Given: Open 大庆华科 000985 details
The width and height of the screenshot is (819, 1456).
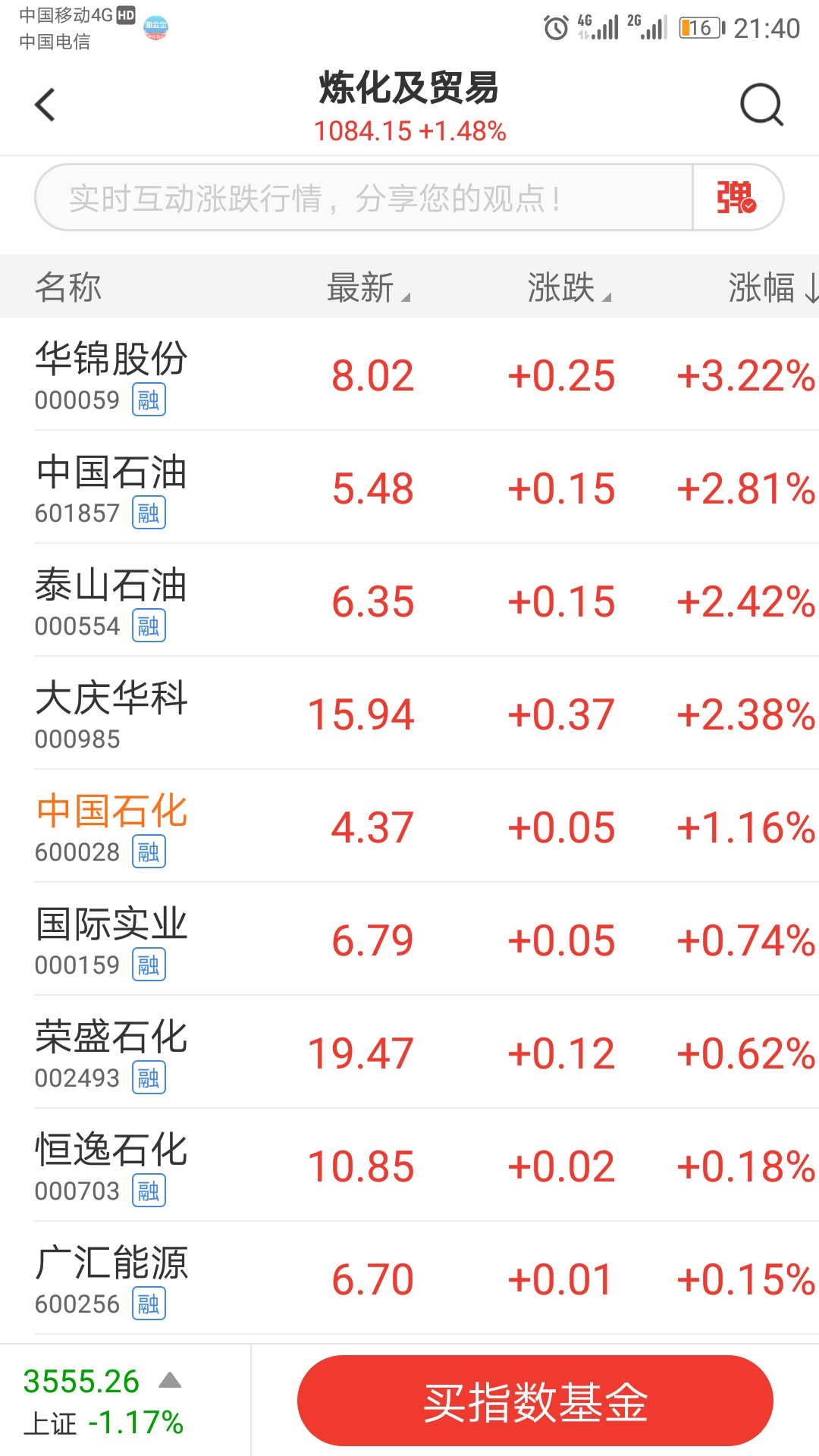Looking at the screenshot, I should pos(409,714).
